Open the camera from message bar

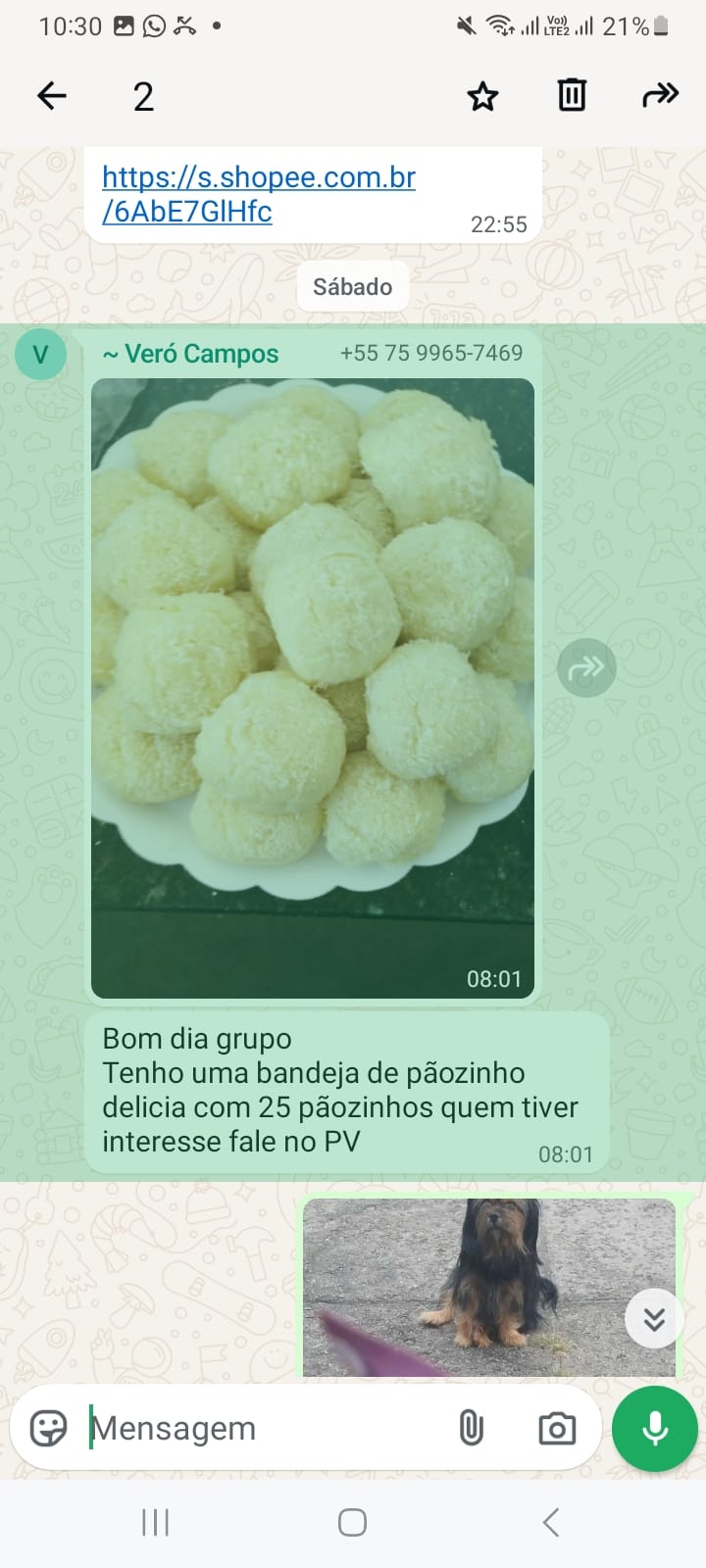(x=557, y=1428)
